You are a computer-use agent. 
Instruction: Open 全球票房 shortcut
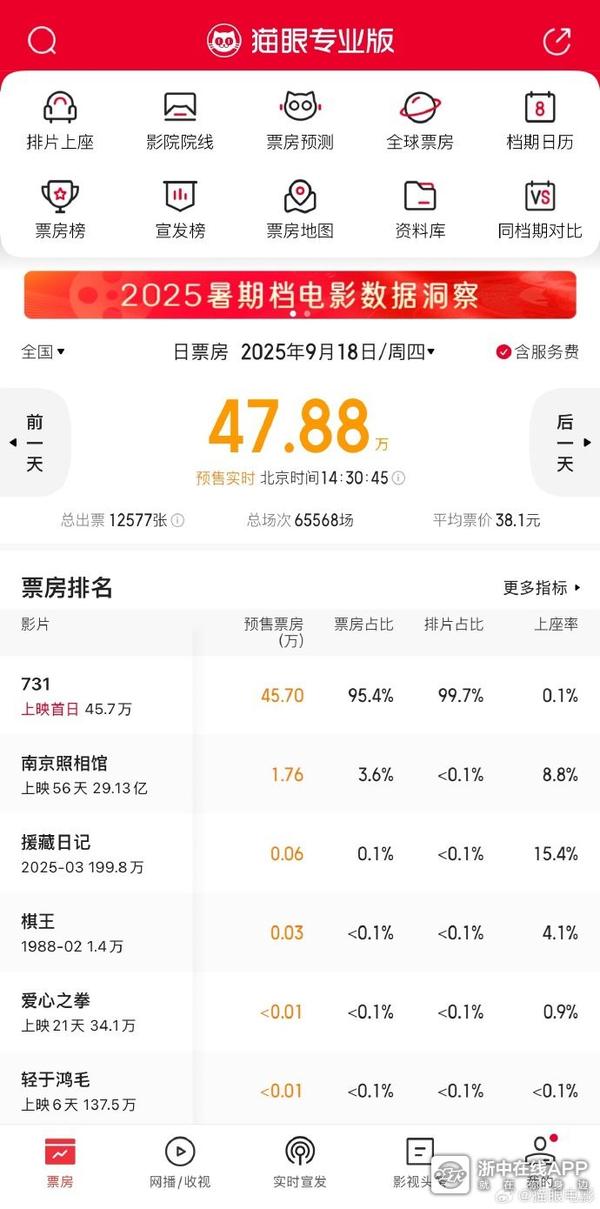tap(420, 121)
